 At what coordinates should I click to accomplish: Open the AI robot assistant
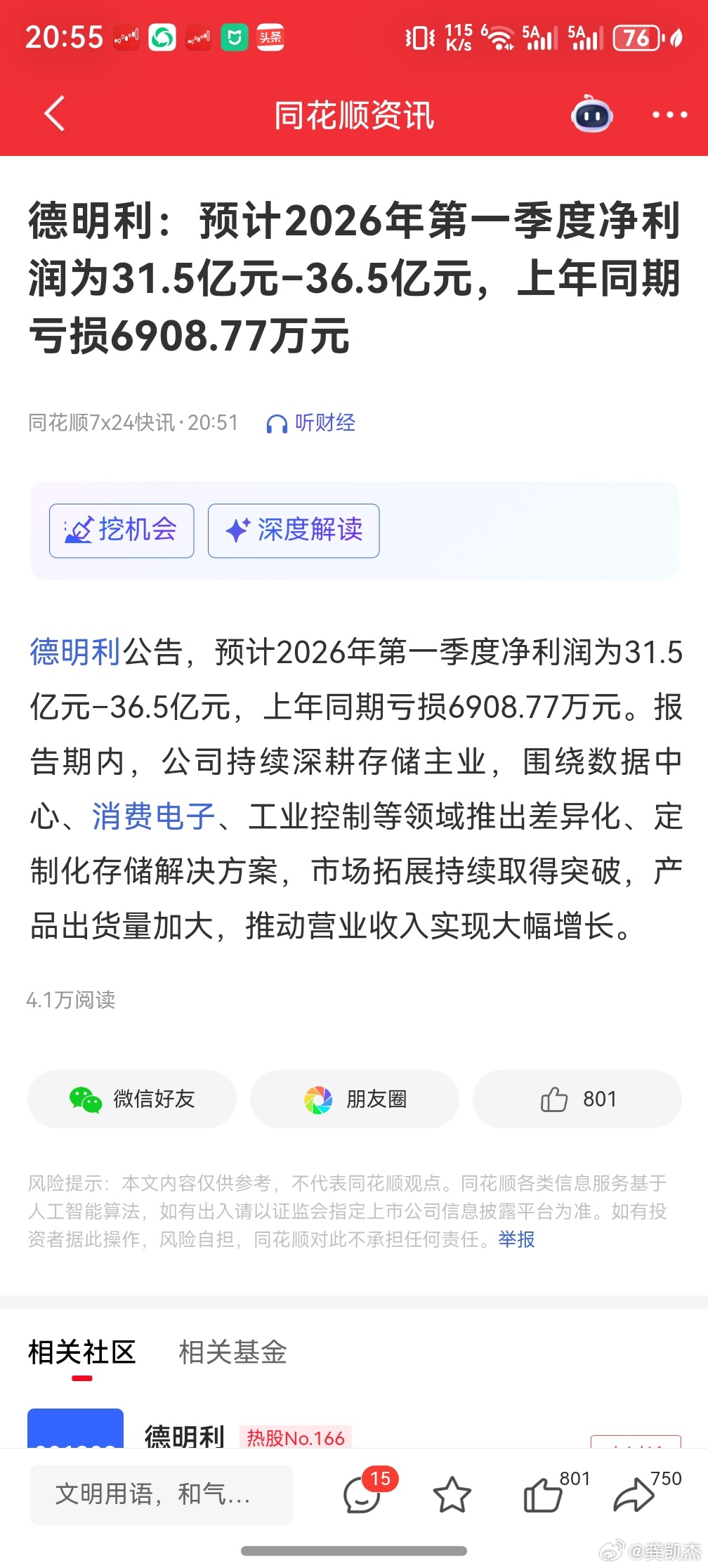tap(592, 115)
